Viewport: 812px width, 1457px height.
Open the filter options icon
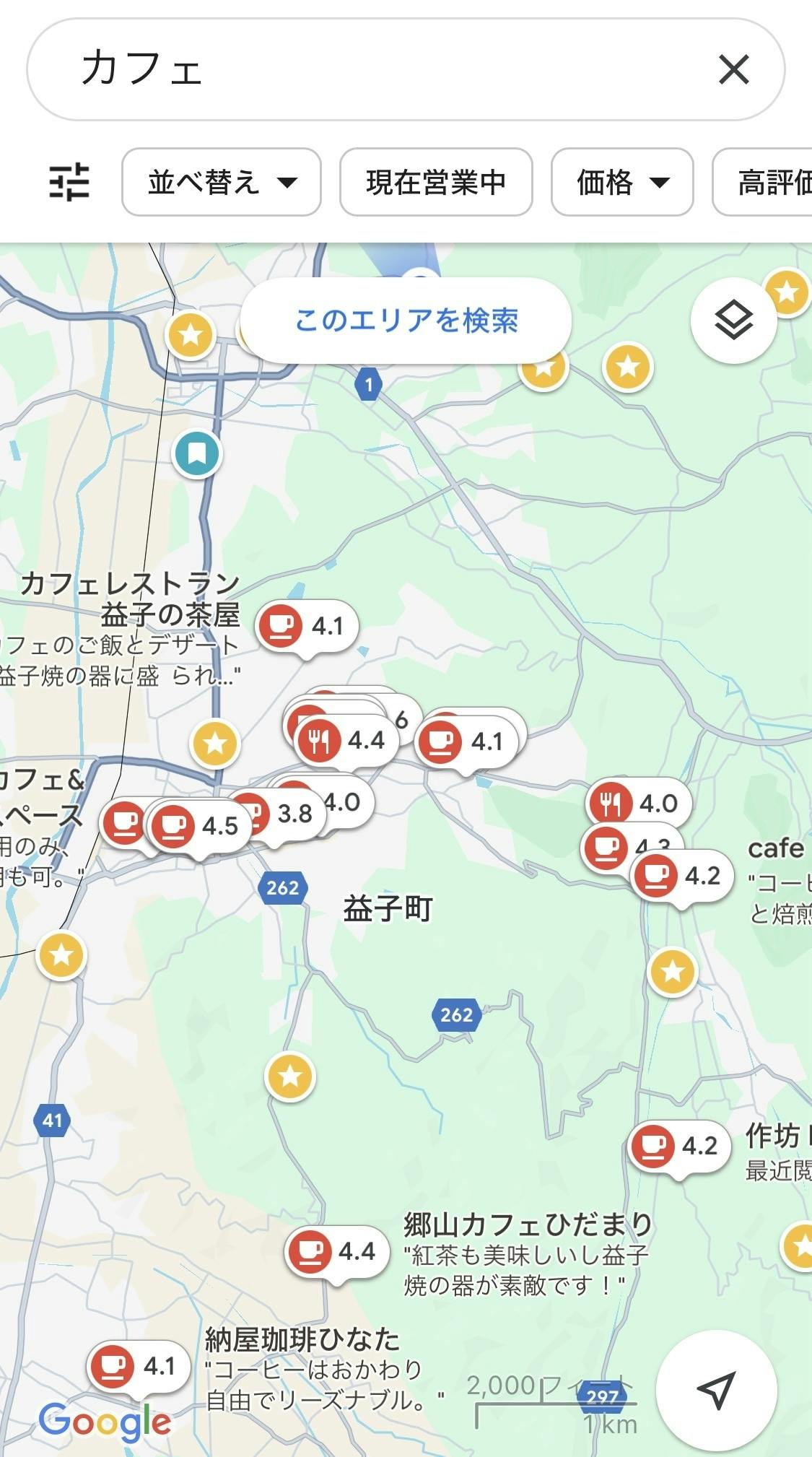tap(69, 182)
